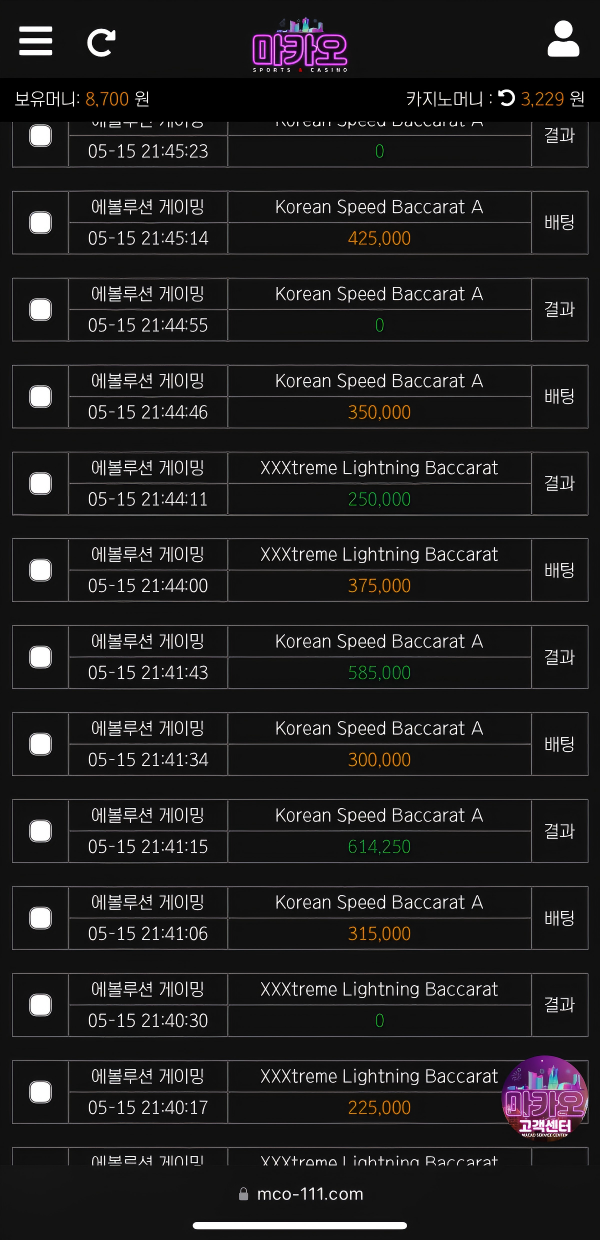Open the user profile icon
Viewport: 600px width, 1240px height.
[x=564, y=39]
